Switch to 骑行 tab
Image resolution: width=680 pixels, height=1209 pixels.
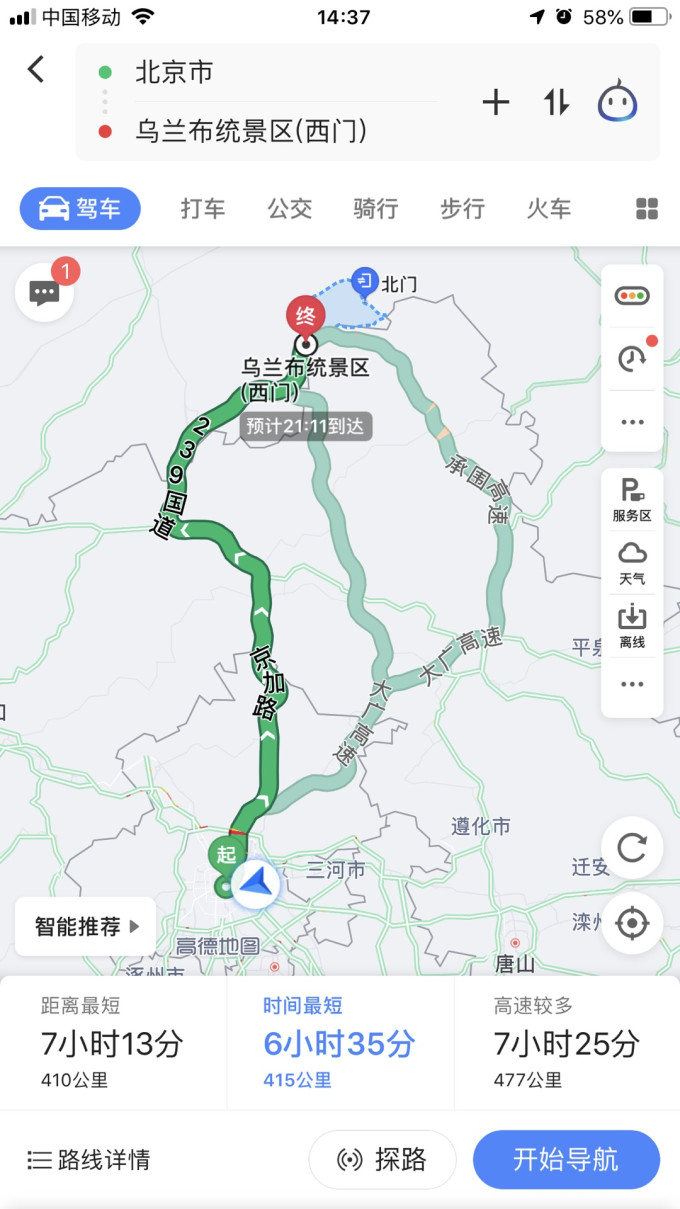(x=376, y=208)
